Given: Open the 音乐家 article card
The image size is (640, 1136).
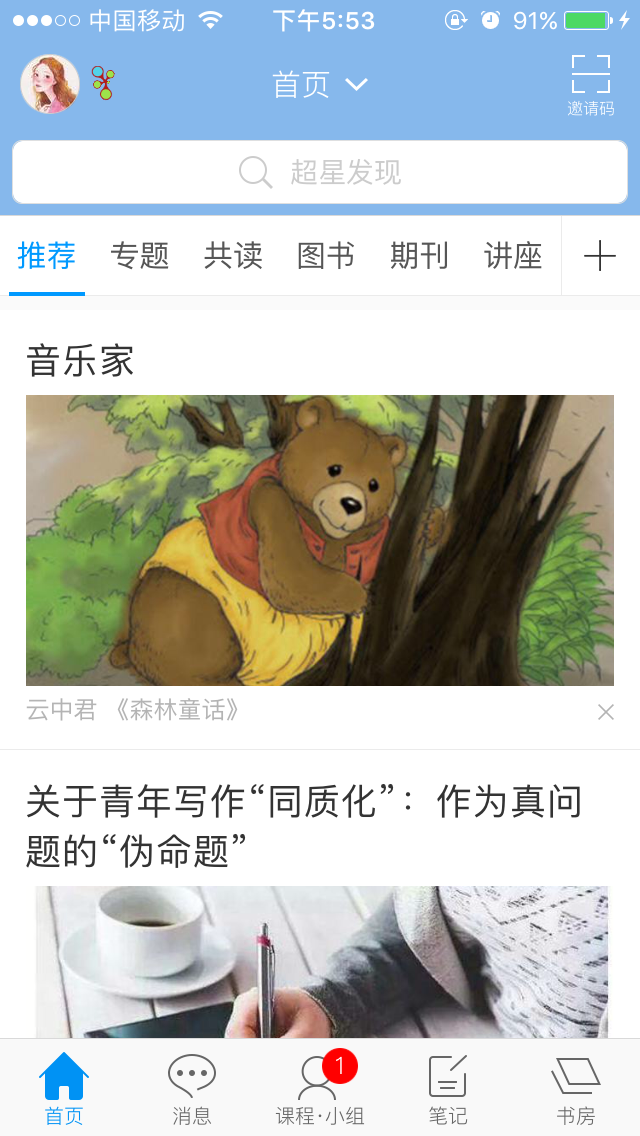Looking at the screenshot, I should (320, 540).
